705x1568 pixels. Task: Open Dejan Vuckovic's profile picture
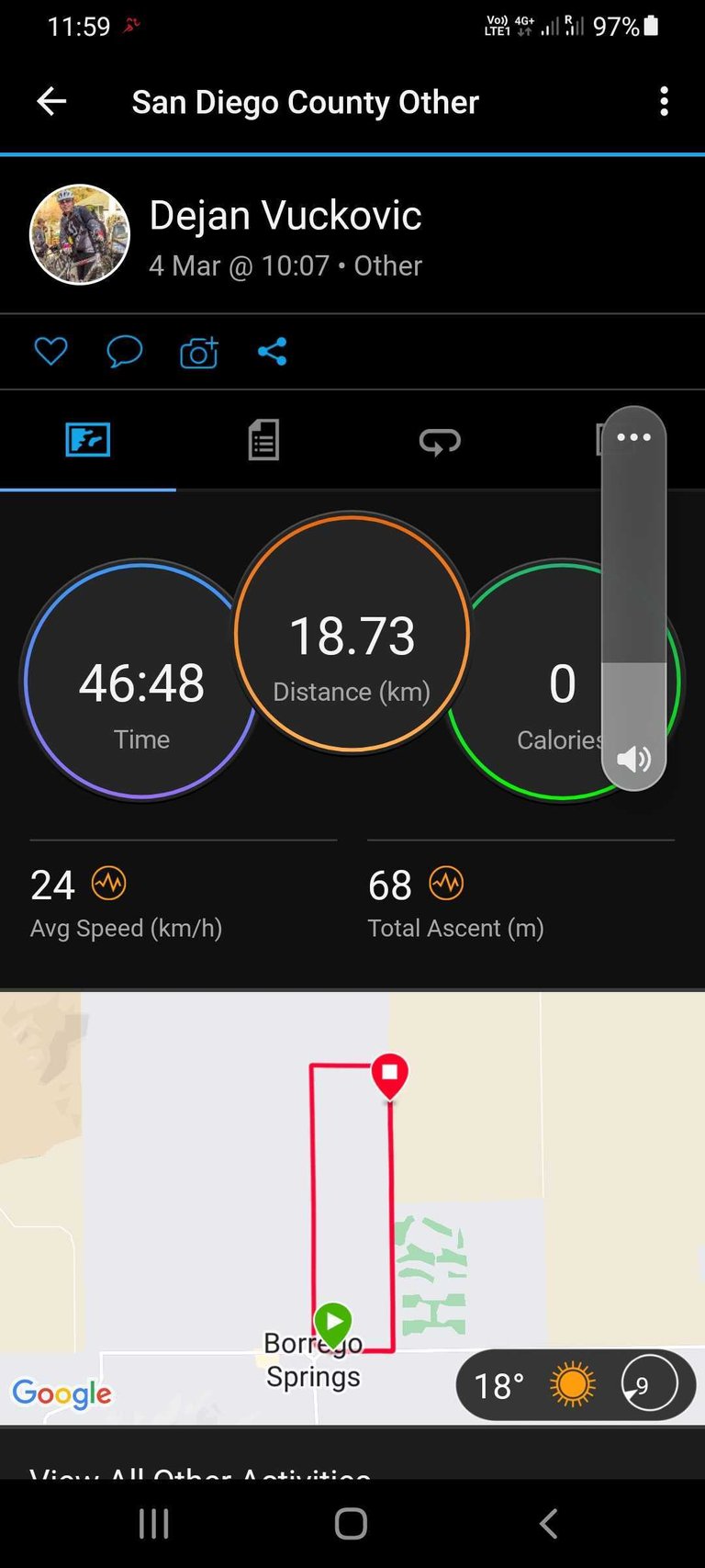(x=80, y=235)
